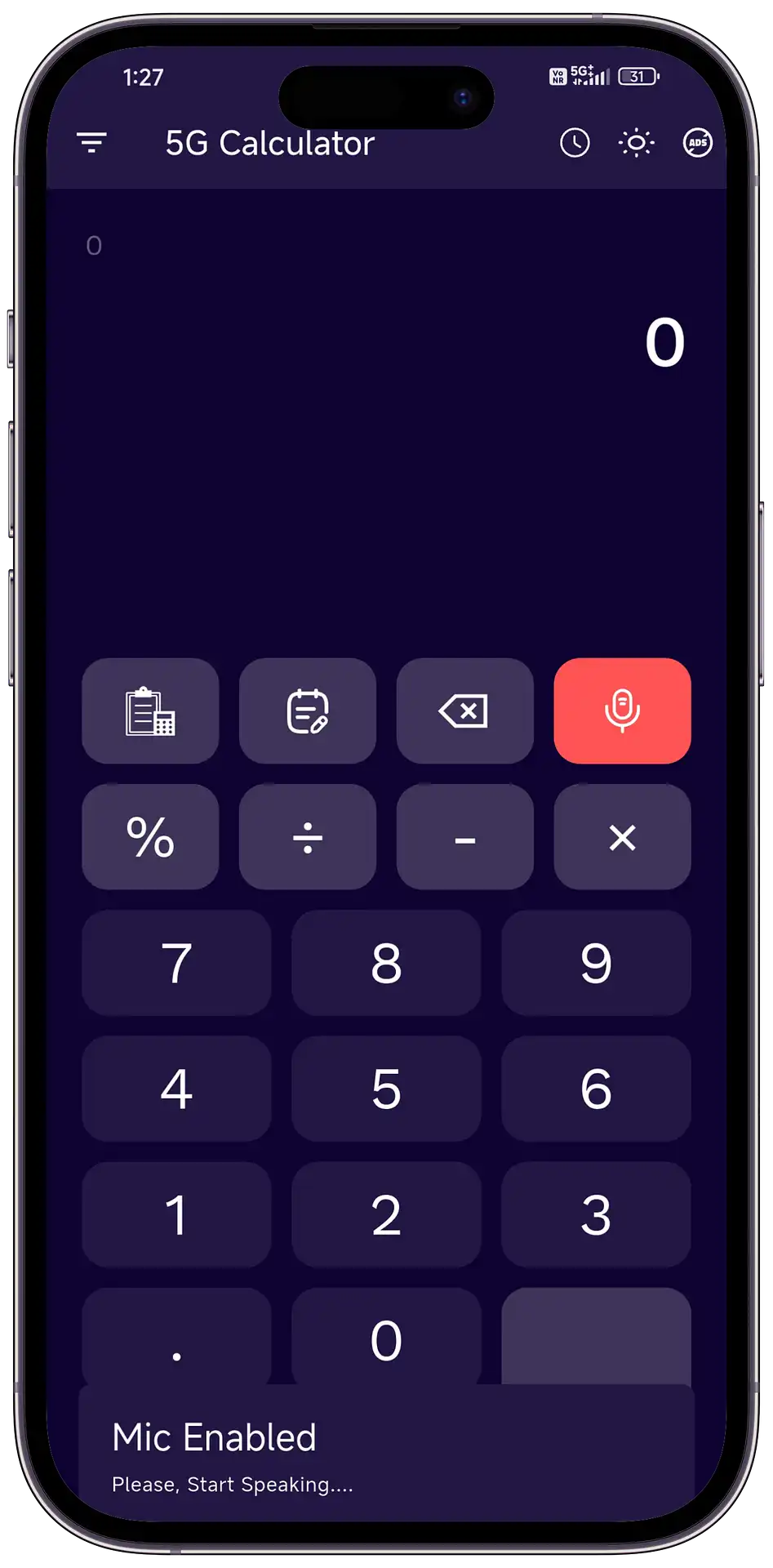The image size is (773, 1568).
Task: Switch the app theme using the sun toggle
Action: pos(636,143)
